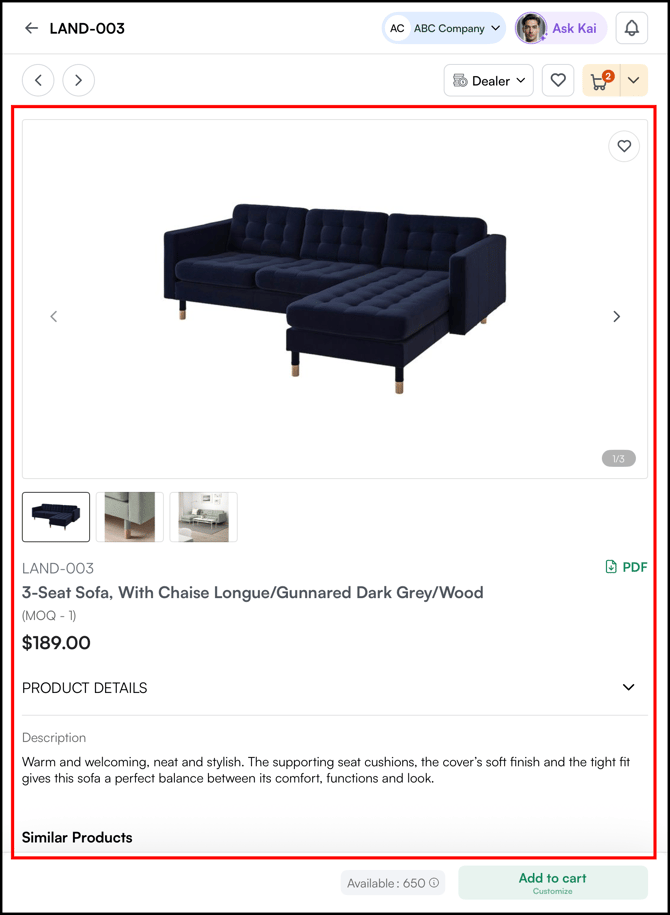The height and width of the screenshot is (915, 670).
Task: Open the Dealer dropdown
Action: tap(488, 80)
